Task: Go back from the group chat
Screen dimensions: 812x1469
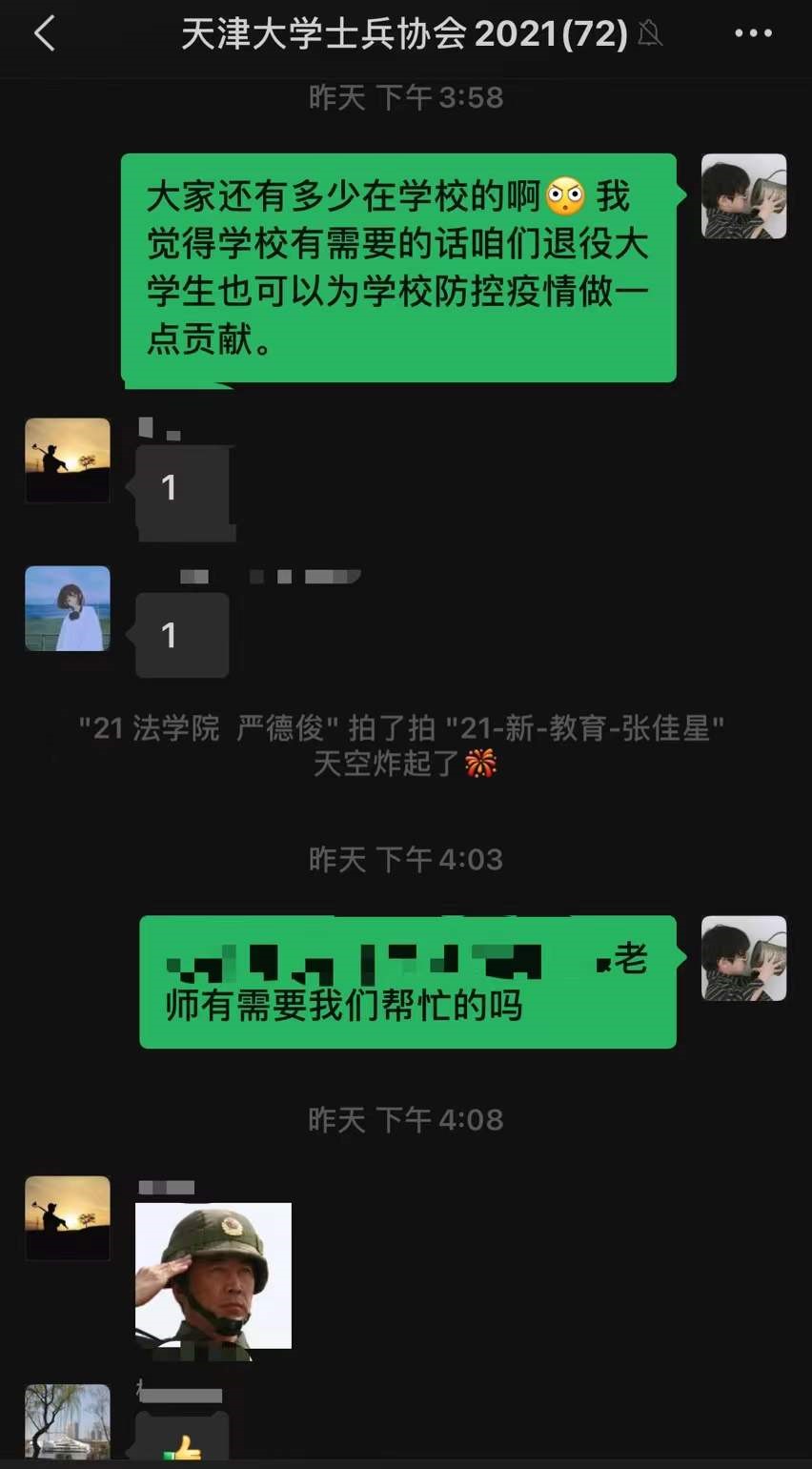Action: coord(44,34)
